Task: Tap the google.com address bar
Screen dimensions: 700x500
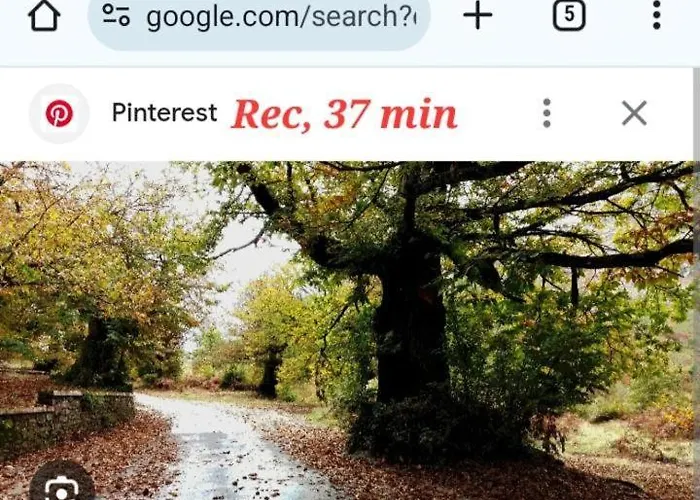Action: (x=270, y=17)
